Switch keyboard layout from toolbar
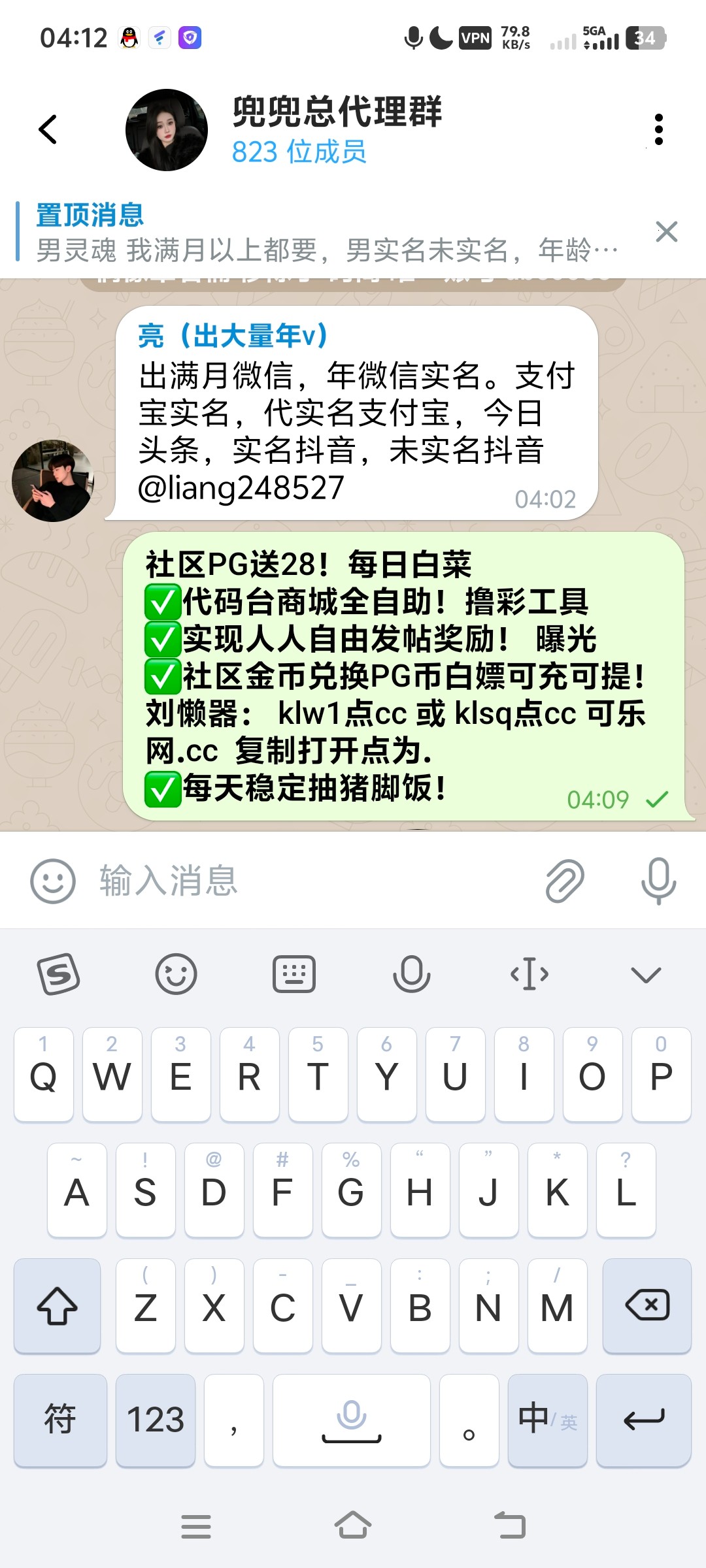Screen dimensions: 706x1568 click(294, 974)
